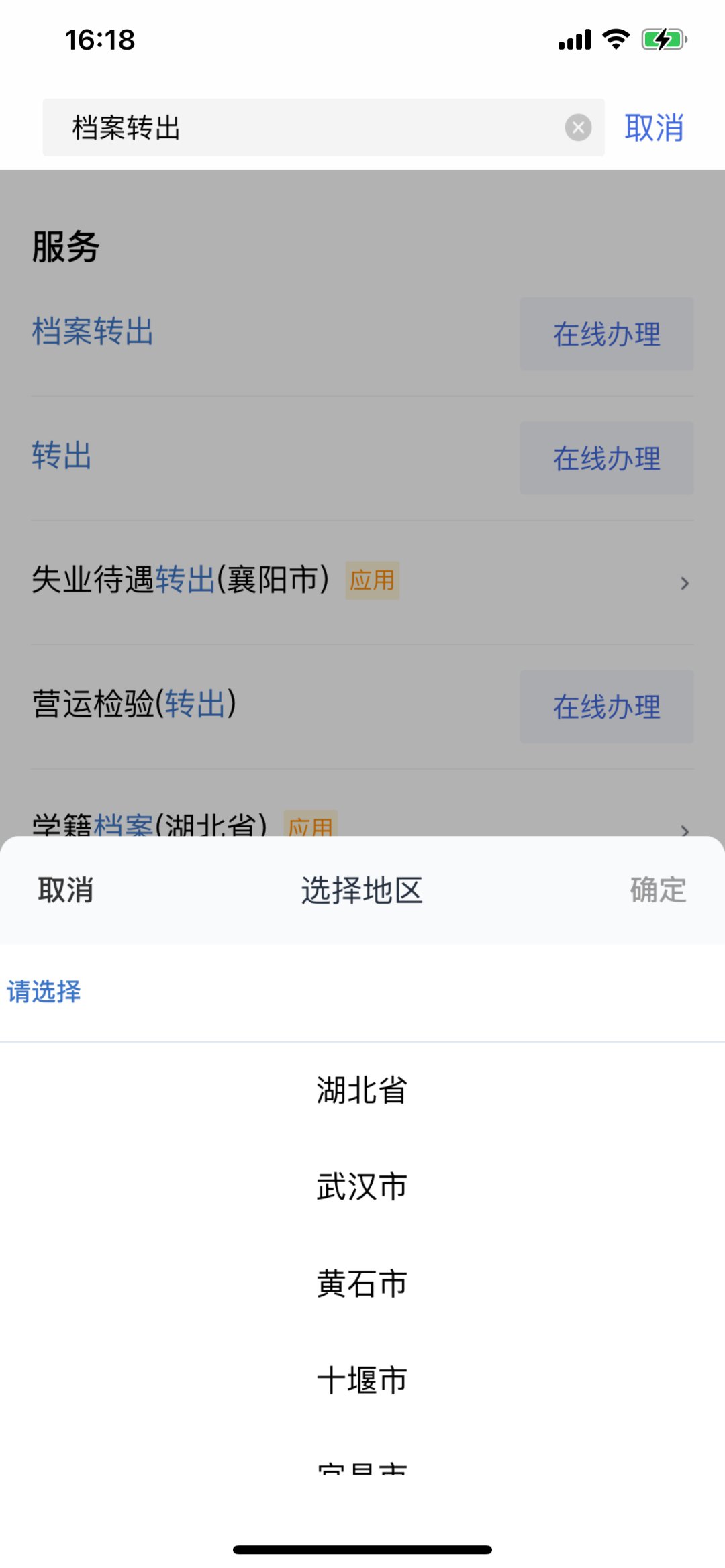Screen dimensions: 725x1568
Task: Choose 武汉市 as the region
Action: point(362,1186)
